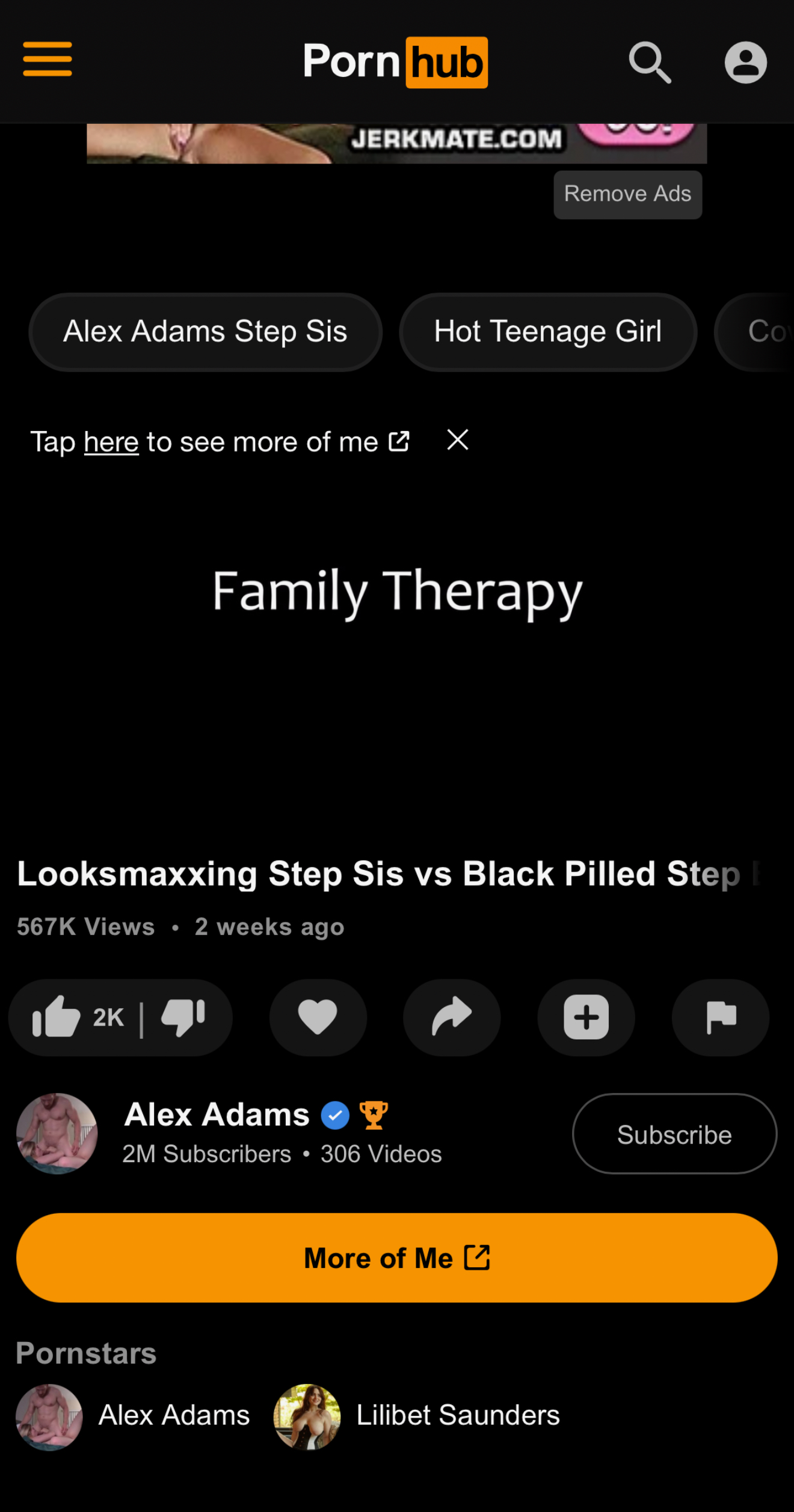
Task: Select the Hot Teenage Girl chip
Action: 547,331
